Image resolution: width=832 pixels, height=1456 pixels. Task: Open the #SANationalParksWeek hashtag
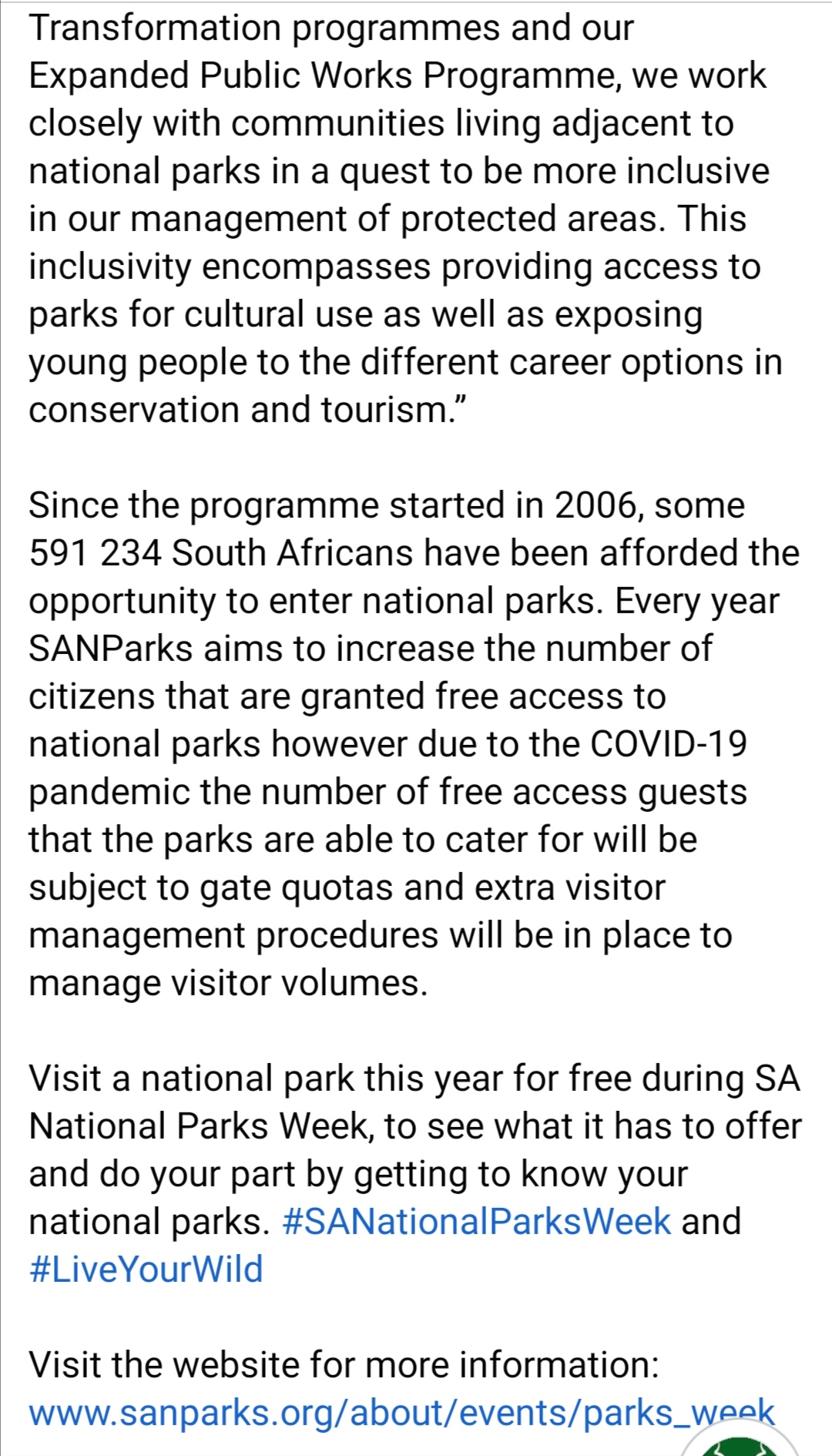pyautogui.click(x=477, y=1222)
